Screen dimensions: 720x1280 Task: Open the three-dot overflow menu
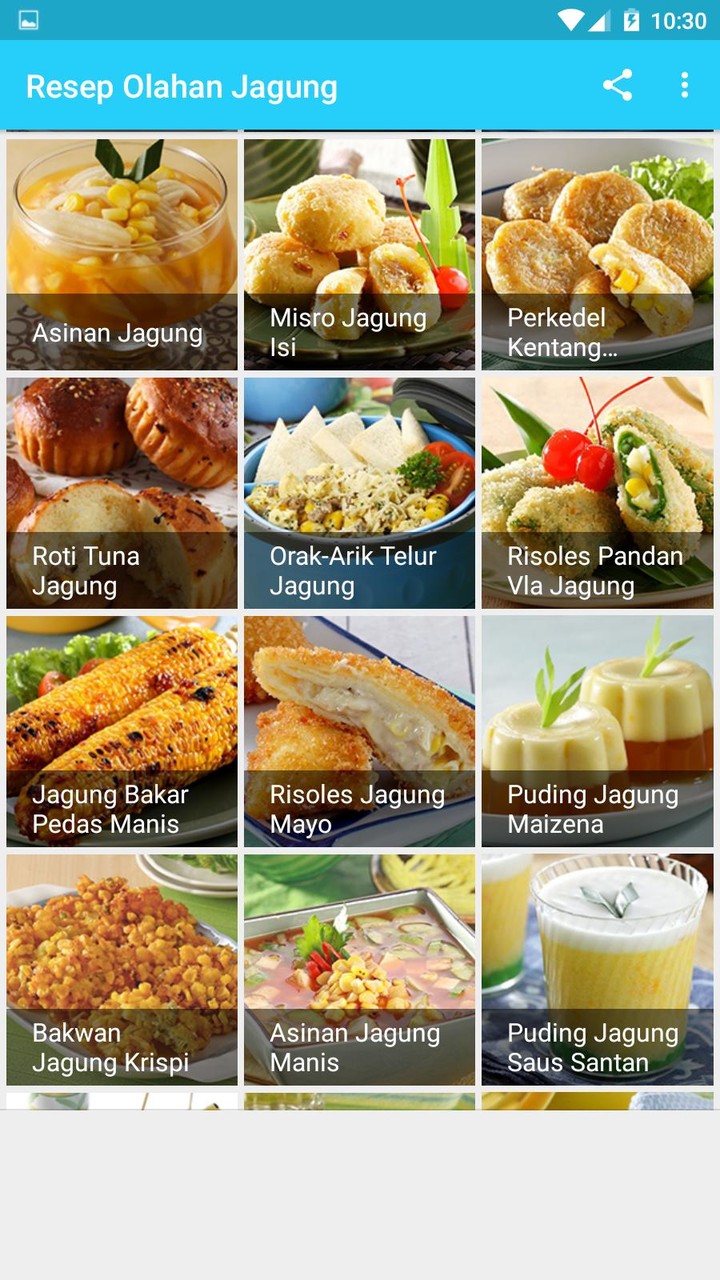point(684,86)
